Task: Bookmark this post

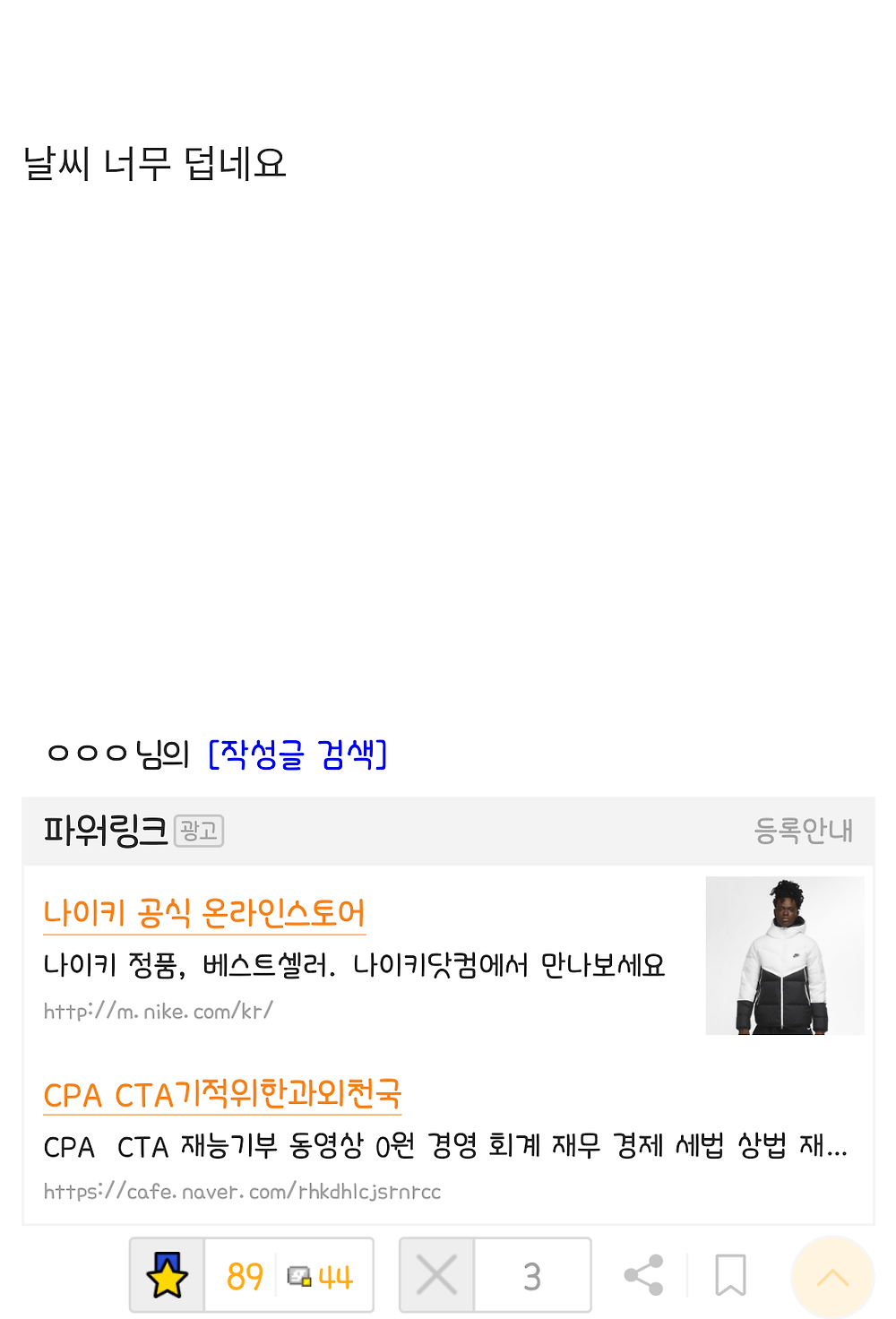Action: [x=730, y=1275]
